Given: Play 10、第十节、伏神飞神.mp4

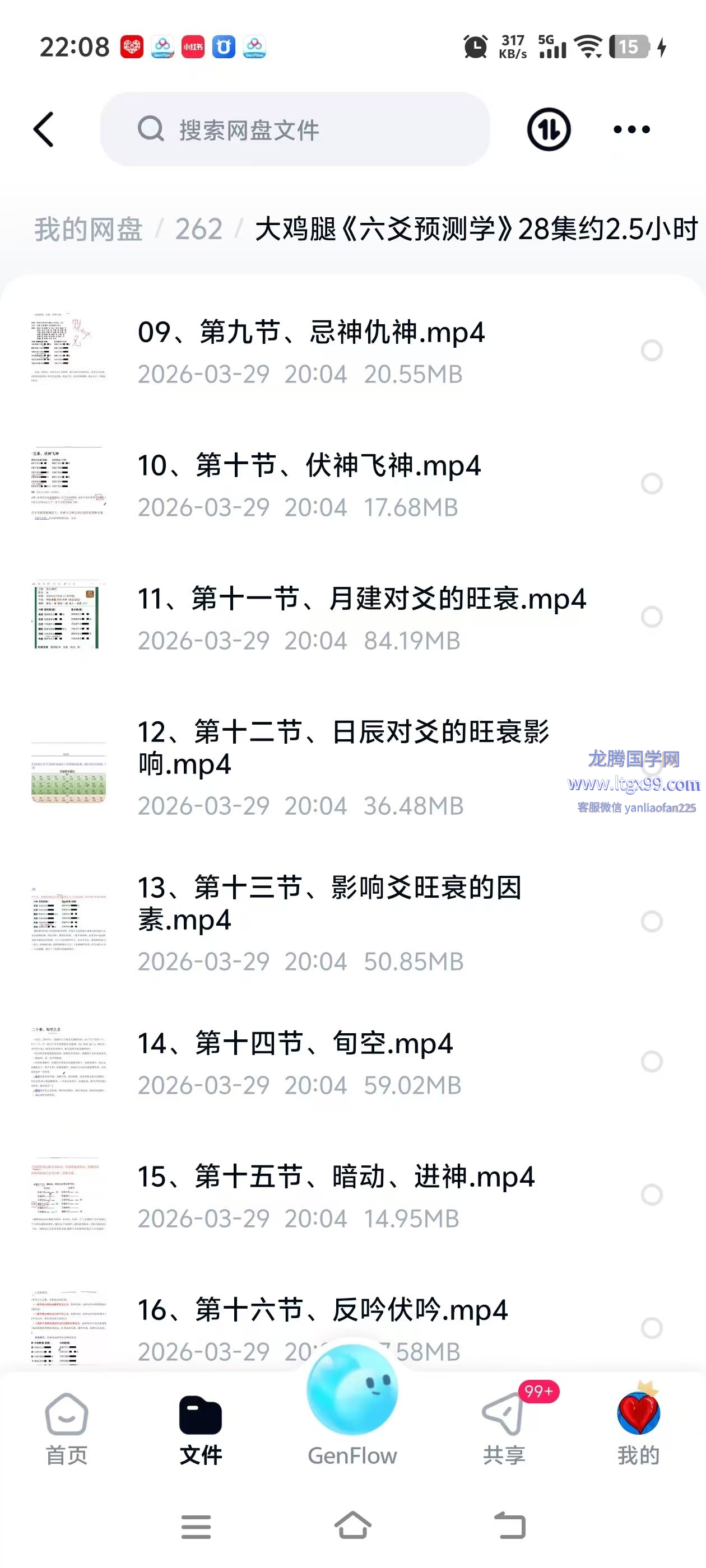Looking at the screenshot, I should (309, 466).
